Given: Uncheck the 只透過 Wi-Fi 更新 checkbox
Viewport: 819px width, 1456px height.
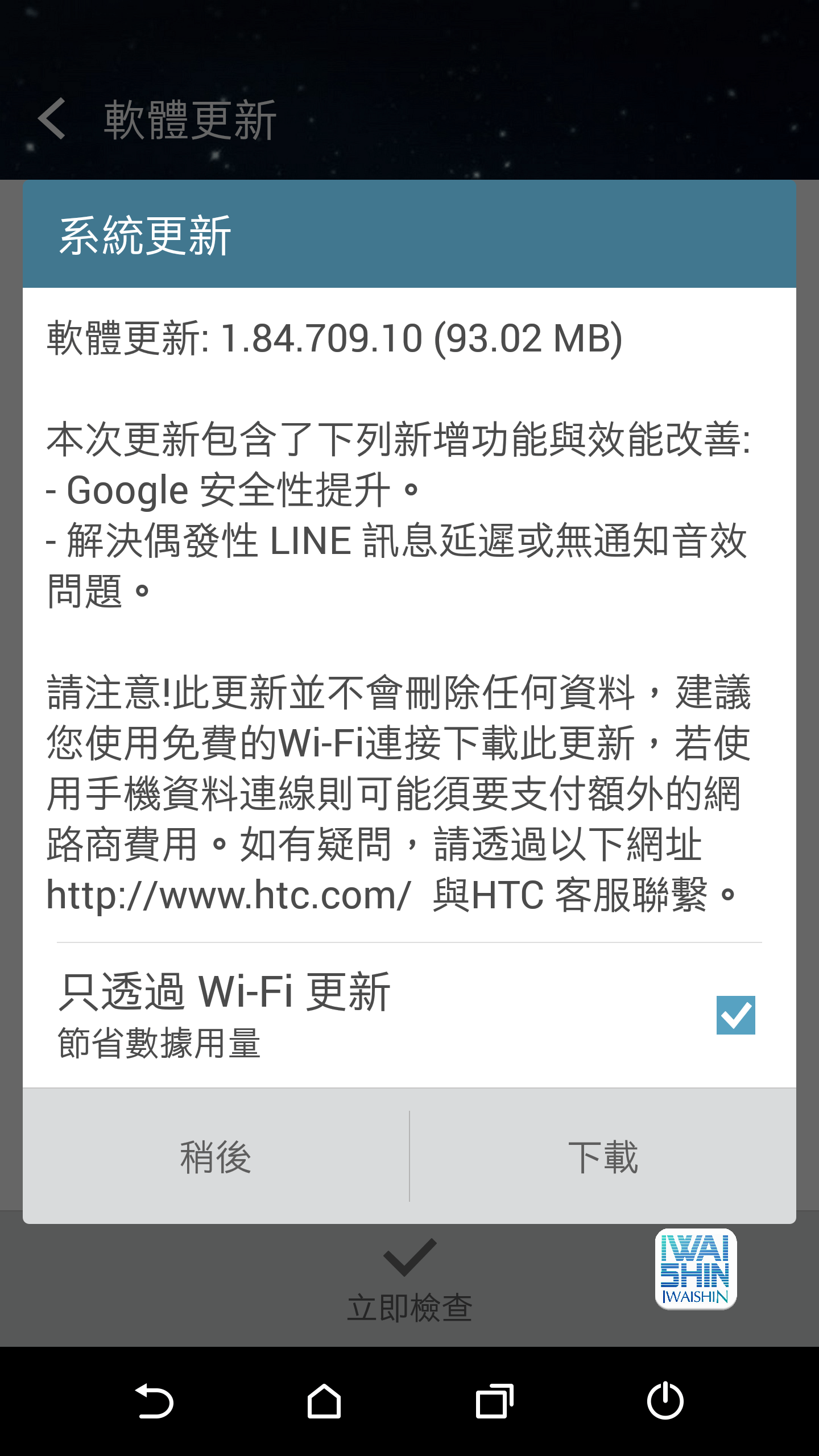Looking at the screenshot, I should pos(735,1015).
